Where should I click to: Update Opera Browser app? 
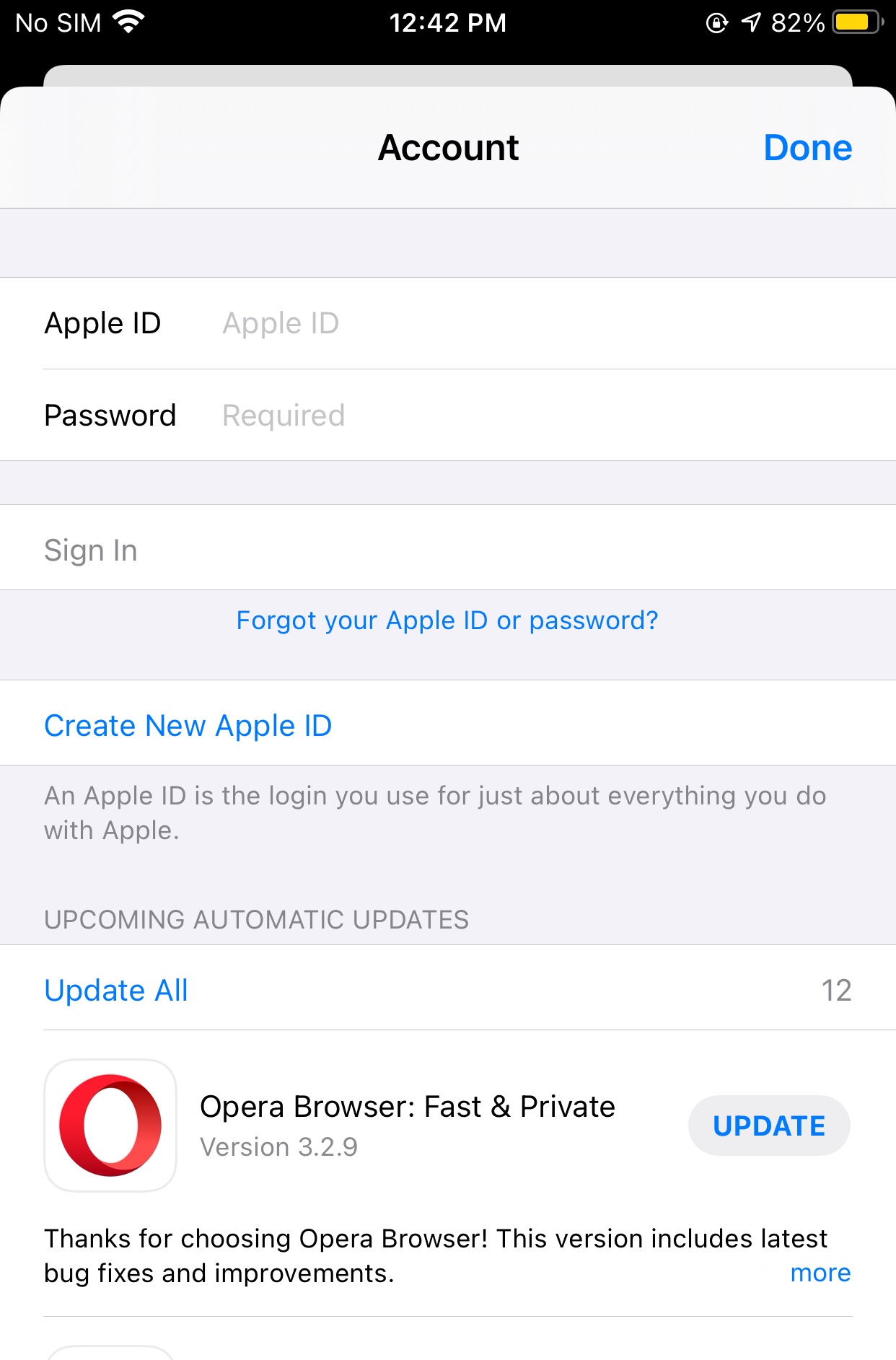[769, 1126]
